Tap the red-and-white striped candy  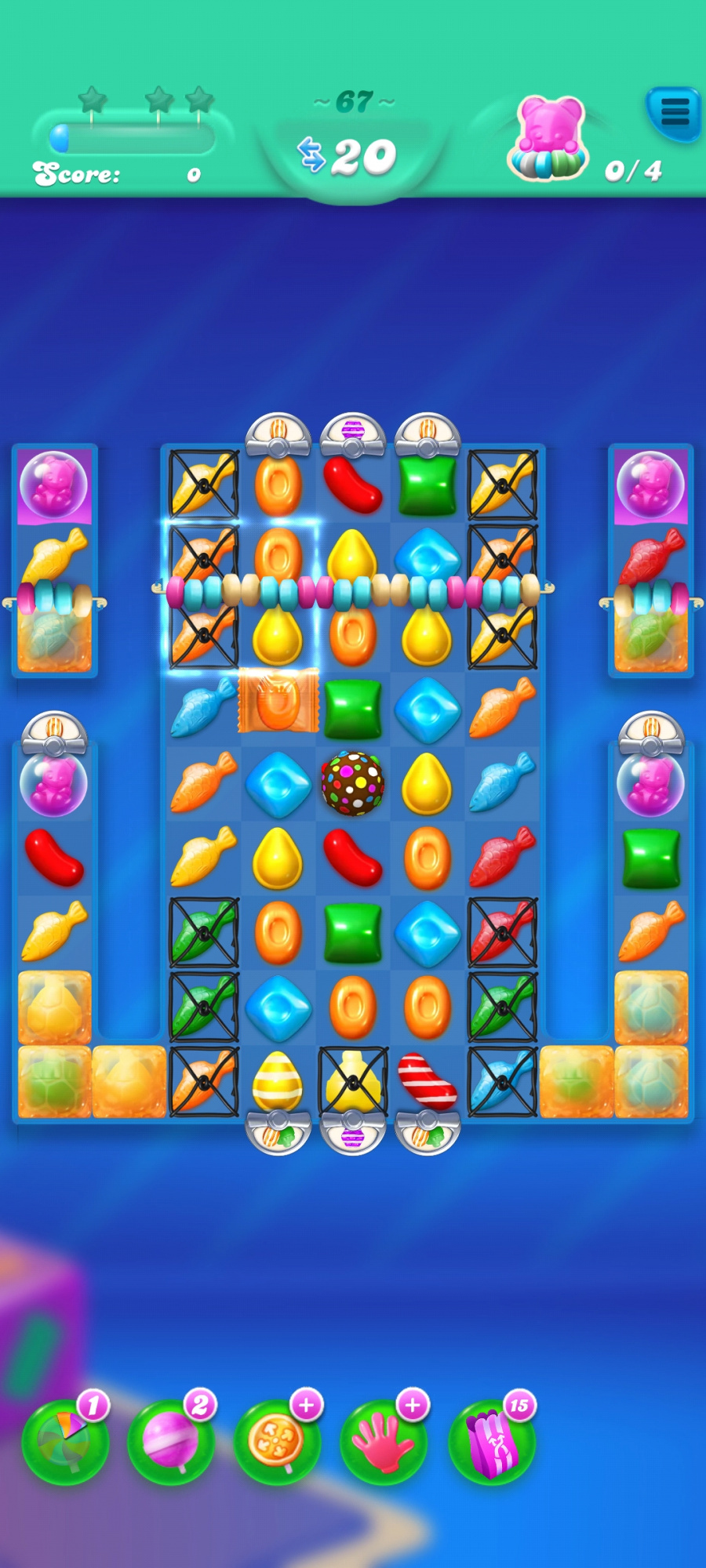[427, 1081]
